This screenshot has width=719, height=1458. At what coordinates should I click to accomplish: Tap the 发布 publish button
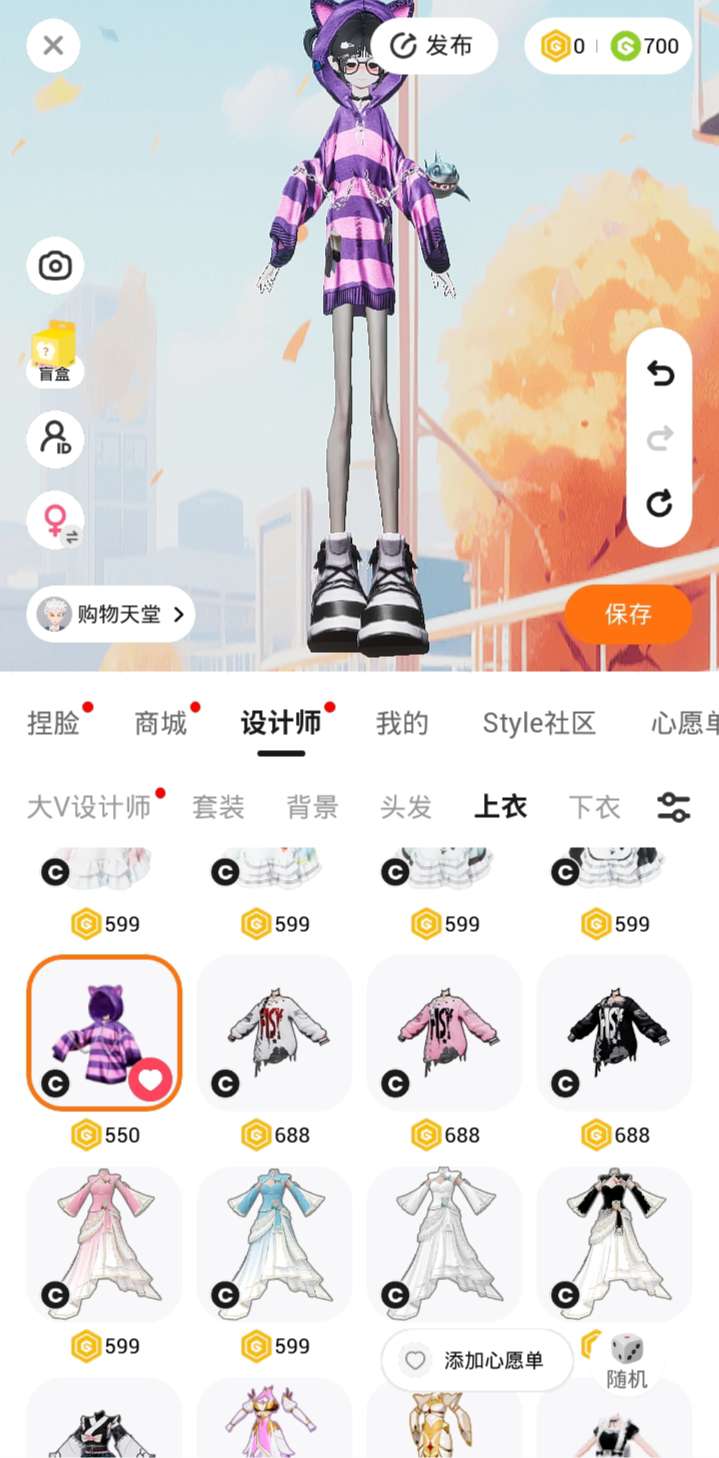pyautogui.click(x=434, y=45)
